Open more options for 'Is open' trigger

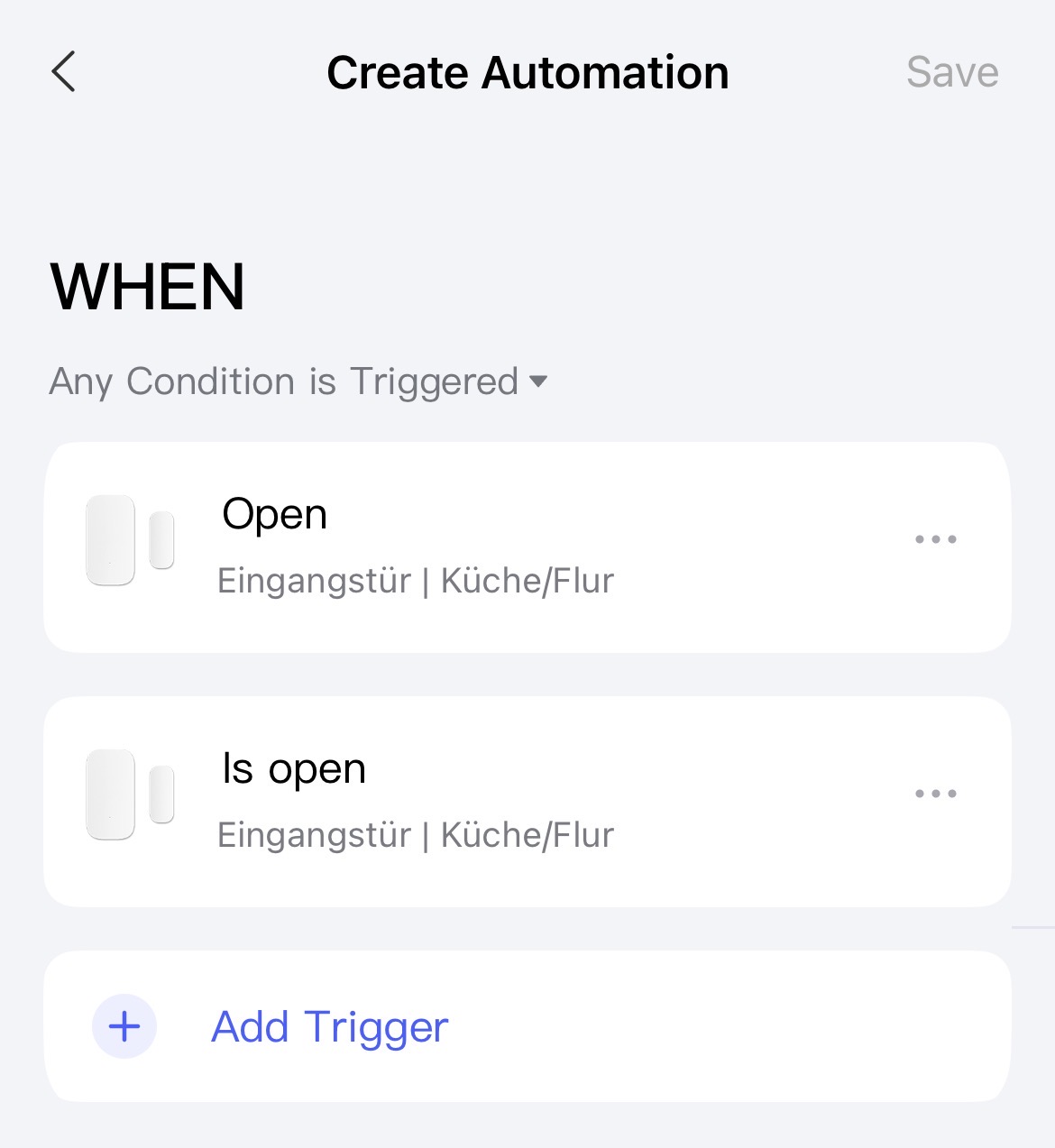935,794
